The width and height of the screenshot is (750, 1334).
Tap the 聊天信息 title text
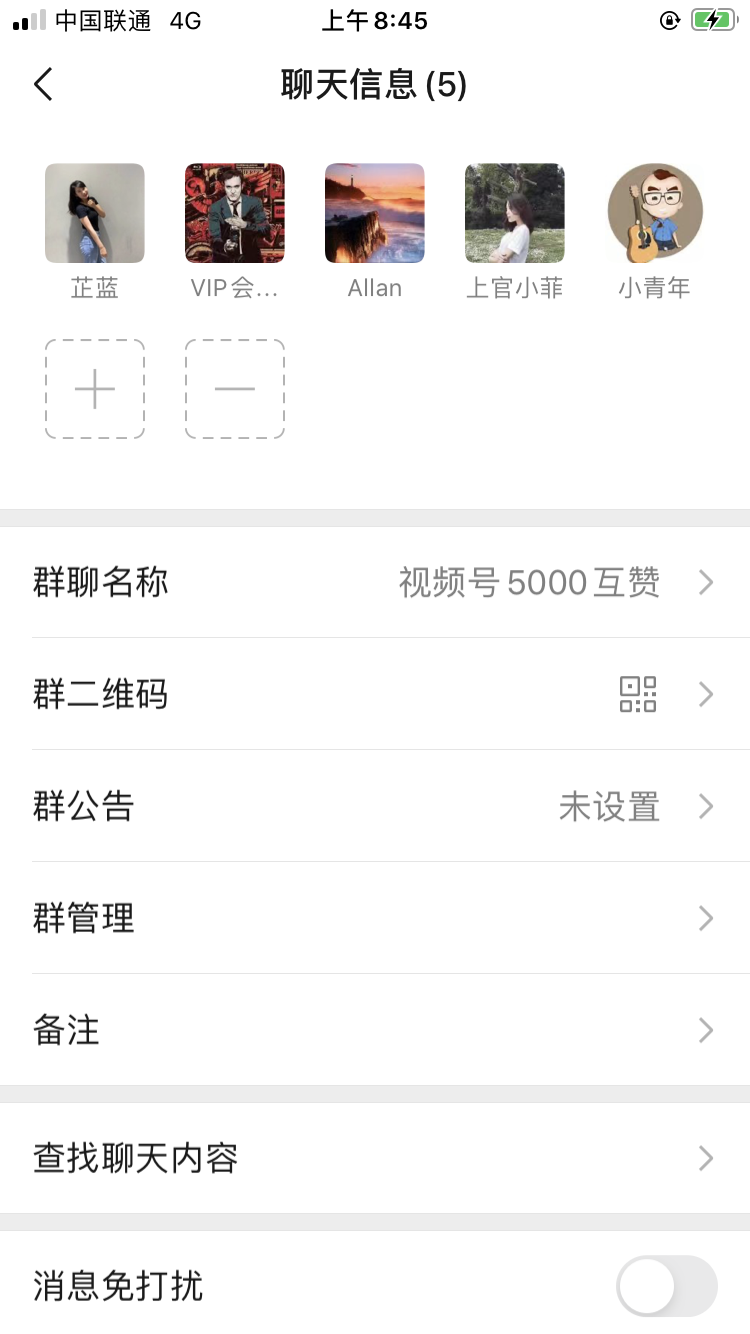pyautogui.click(x=375, y=85)
